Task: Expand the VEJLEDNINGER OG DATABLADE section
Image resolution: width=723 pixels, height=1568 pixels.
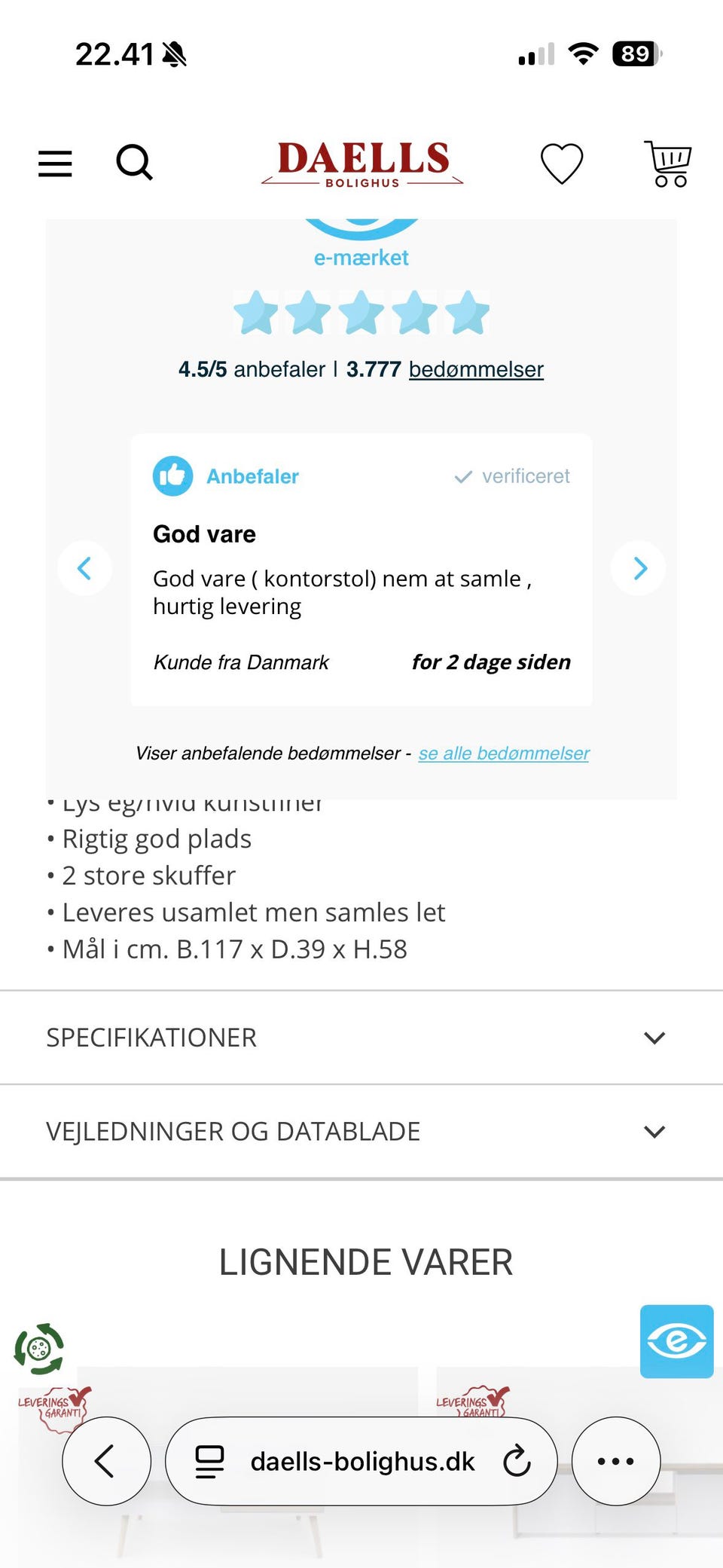Action: tap(361, 1131)
